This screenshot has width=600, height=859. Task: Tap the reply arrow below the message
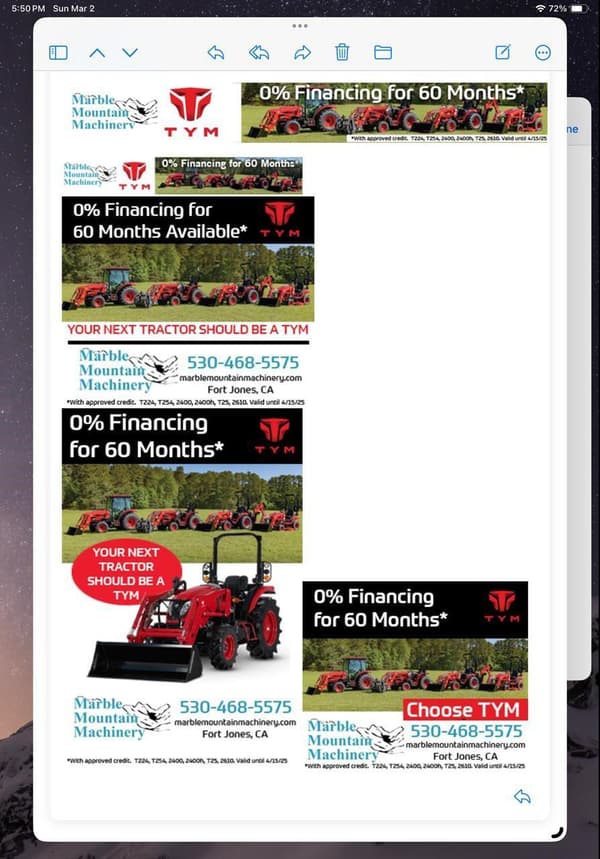(x=521, y=796)
